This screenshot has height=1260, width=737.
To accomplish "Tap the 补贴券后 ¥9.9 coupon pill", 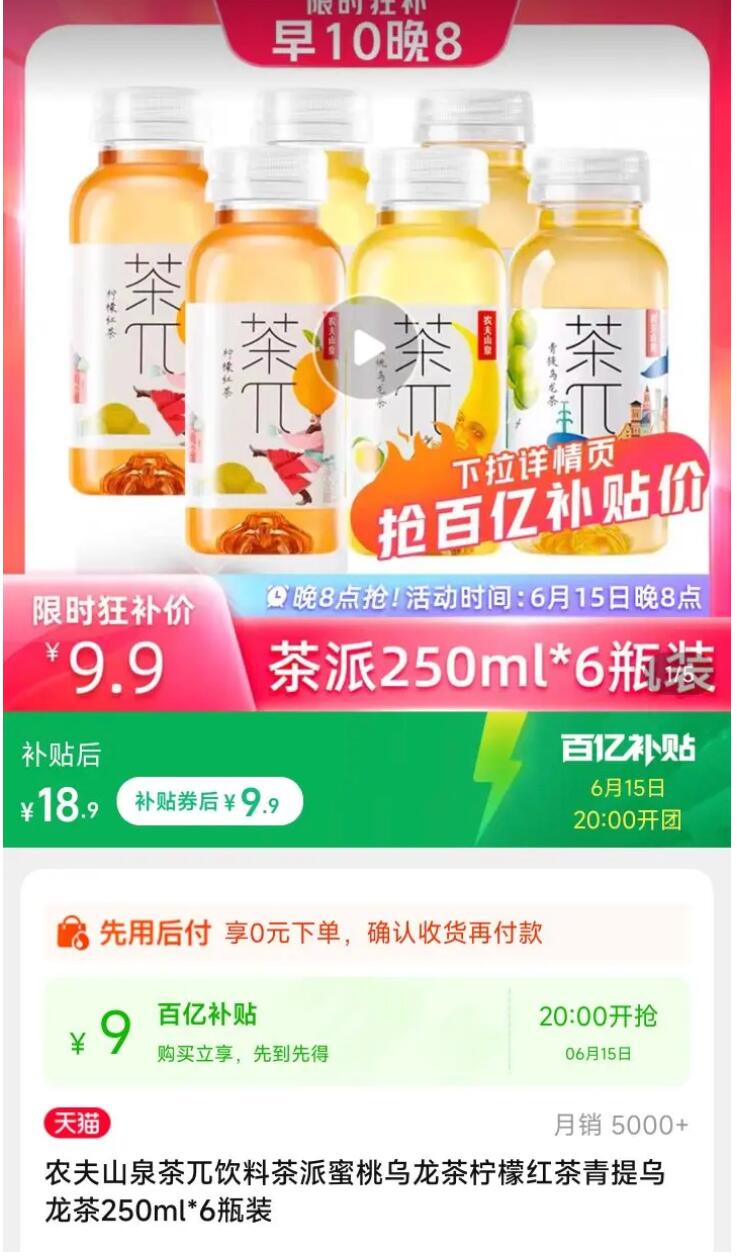I will click(x=209, y=802).
